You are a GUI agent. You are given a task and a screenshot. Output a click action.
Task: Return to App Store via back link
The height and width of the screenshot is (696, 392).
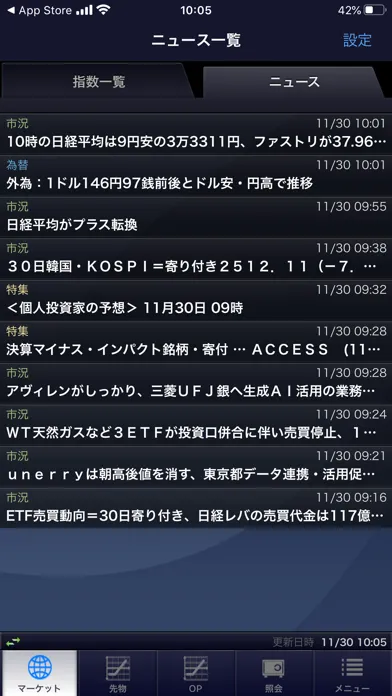[40, 11]
